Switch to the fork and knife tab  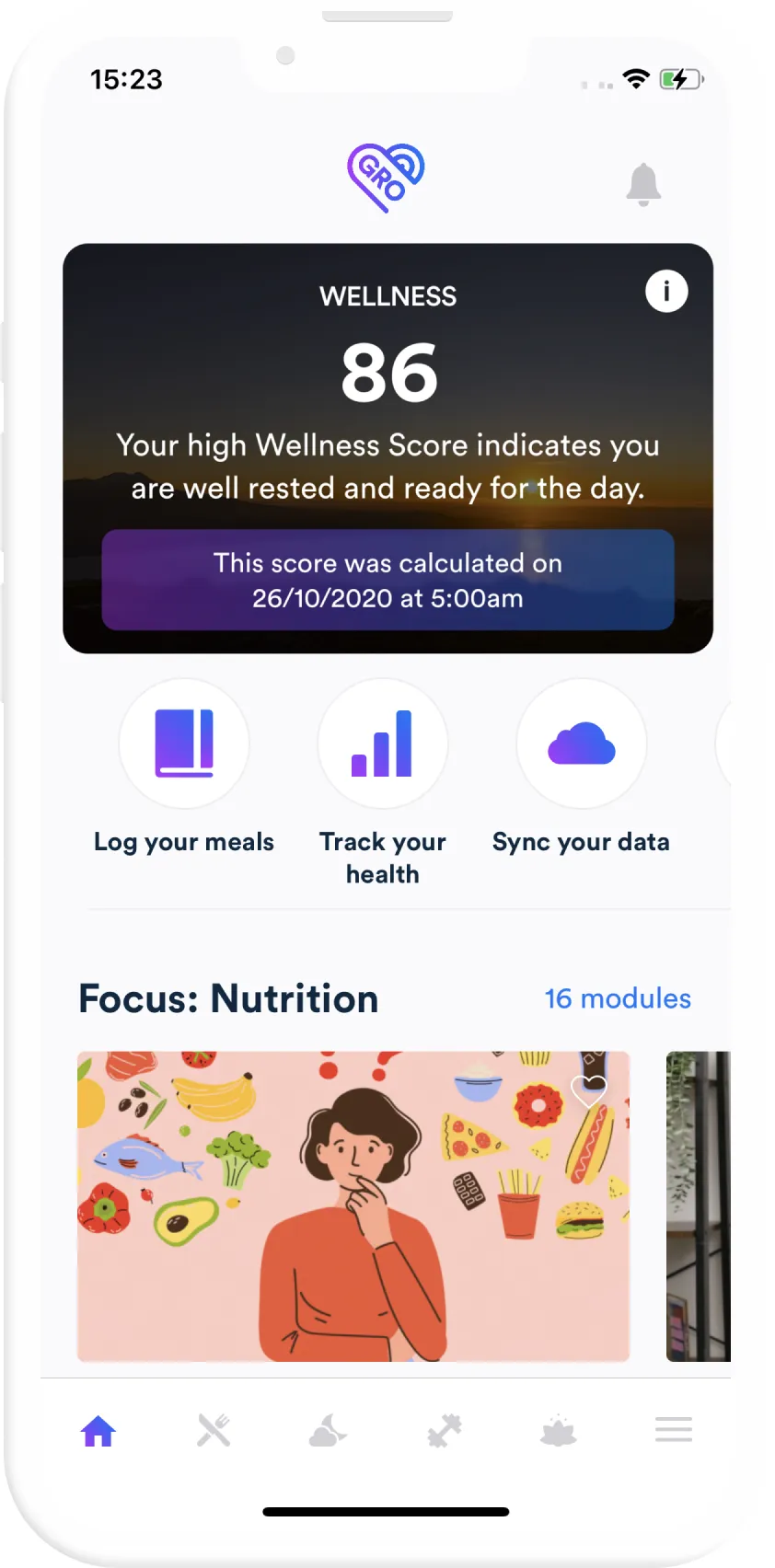click(x=214, y=1431)
